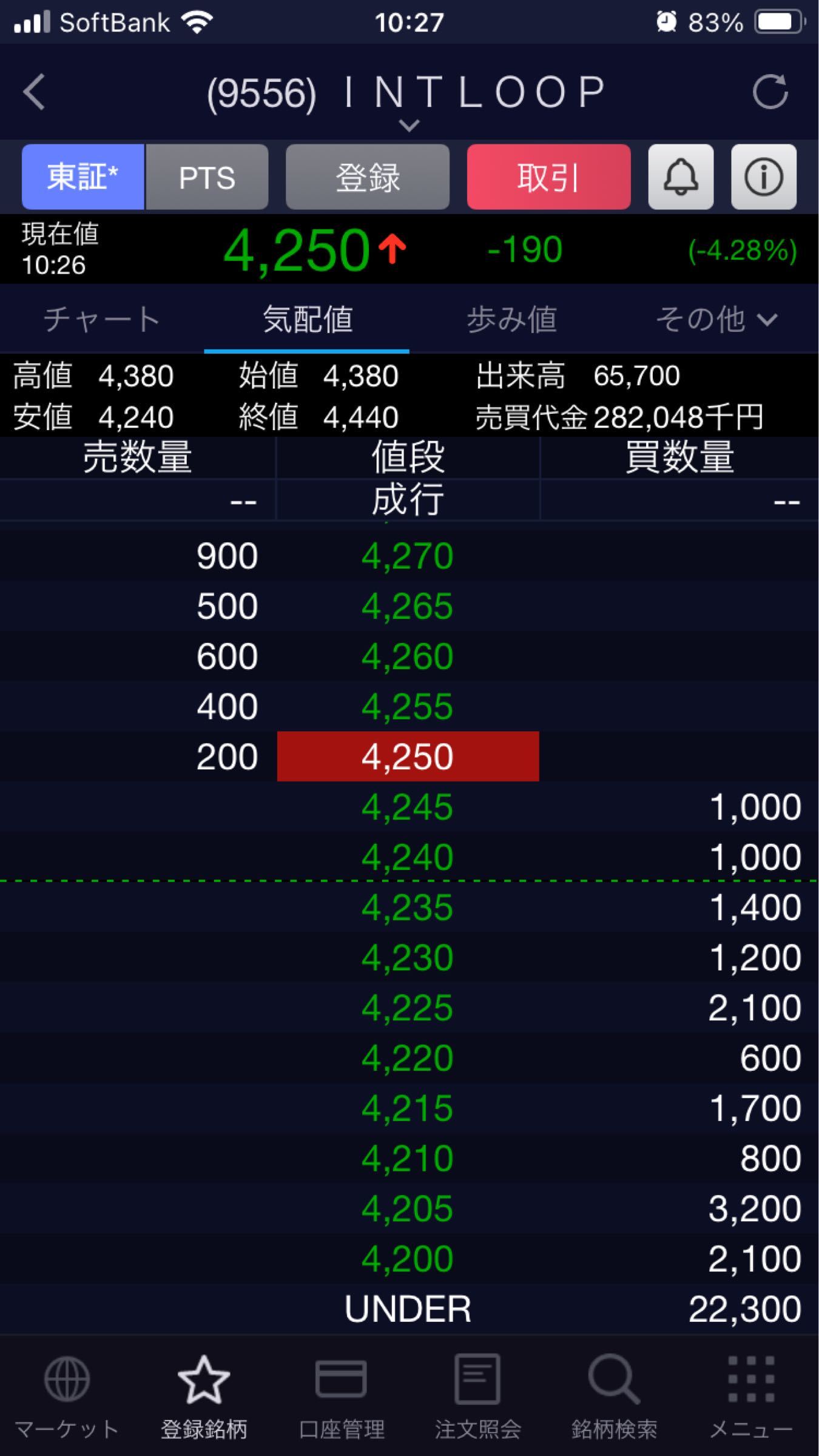The width and height of the screenshot is (819, 1456).
Task: Select the 4,250 price row
Action: coord(408,757)
